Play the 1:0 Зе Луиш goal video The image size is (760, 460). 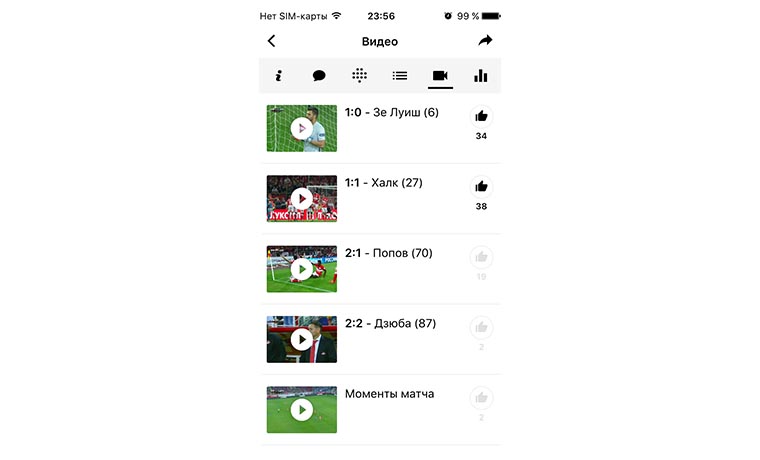click(x=301, y=128)
